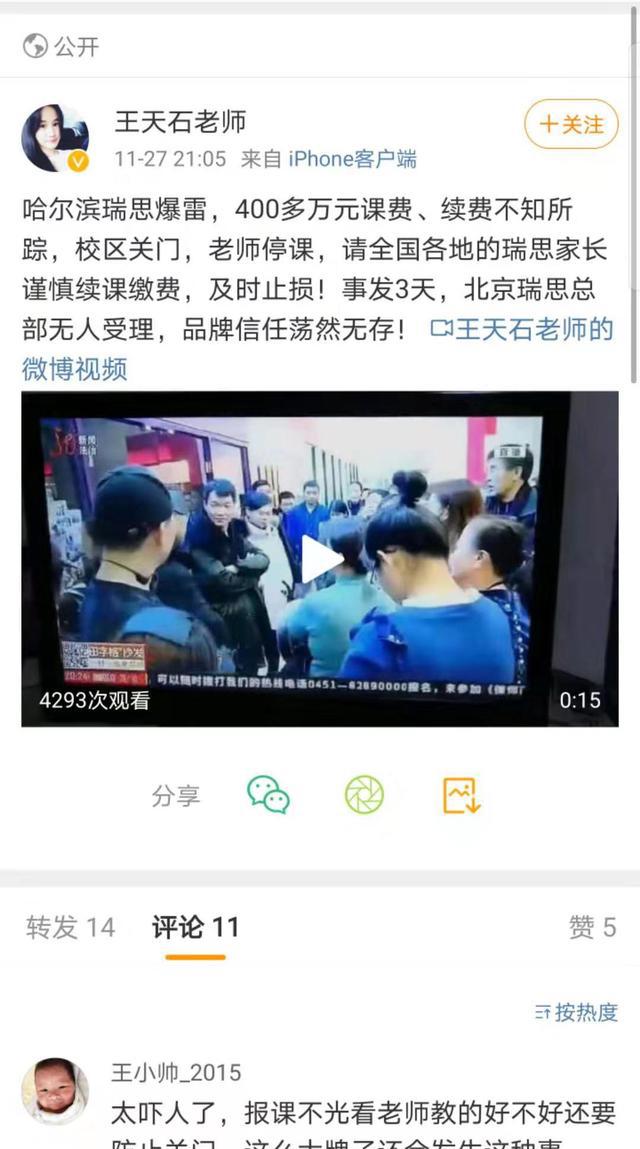Play the Weibo video
The height and width of the screenshot is (1149, 640).
tap(320, 558)
